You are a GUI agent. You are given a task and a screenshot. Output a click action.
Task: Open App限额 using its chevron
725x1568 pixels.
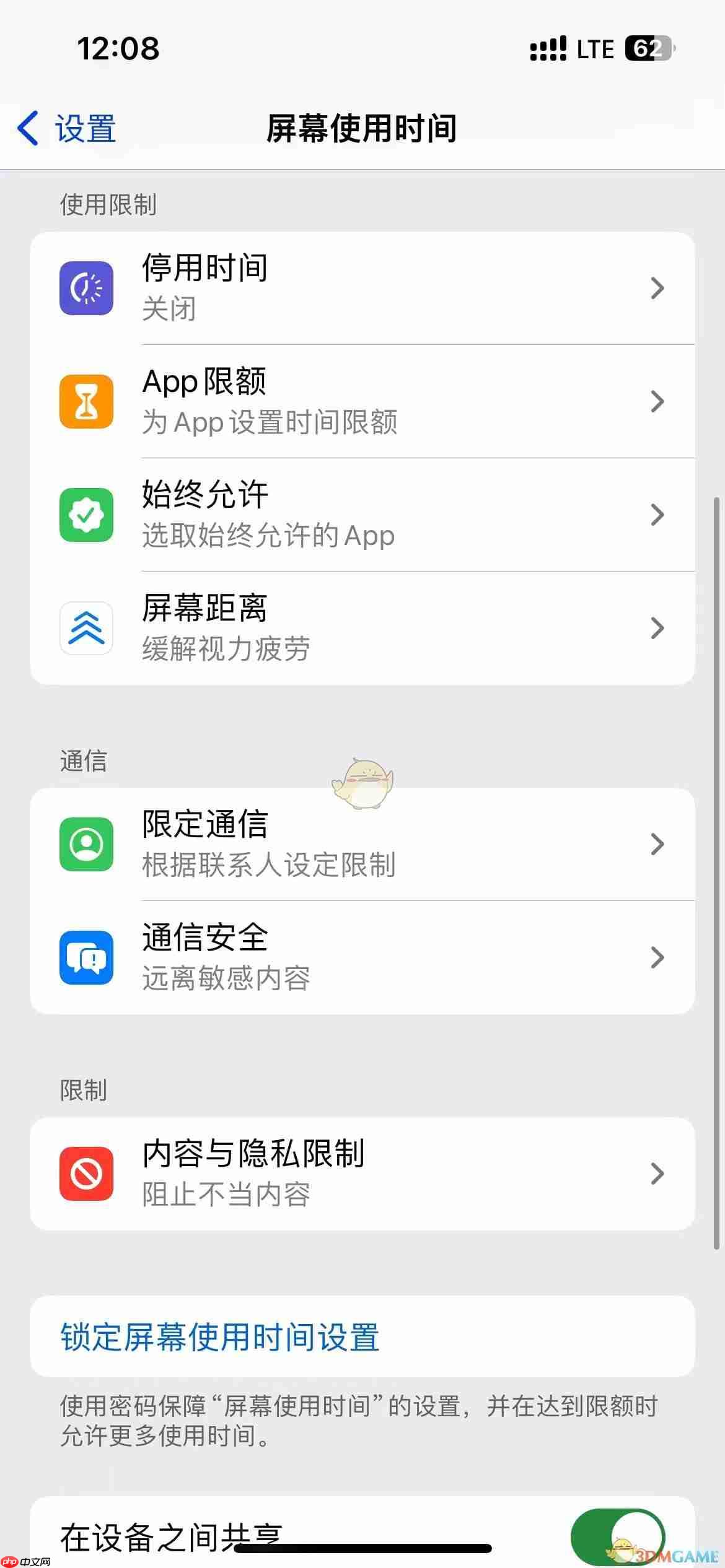pos(658,401)
